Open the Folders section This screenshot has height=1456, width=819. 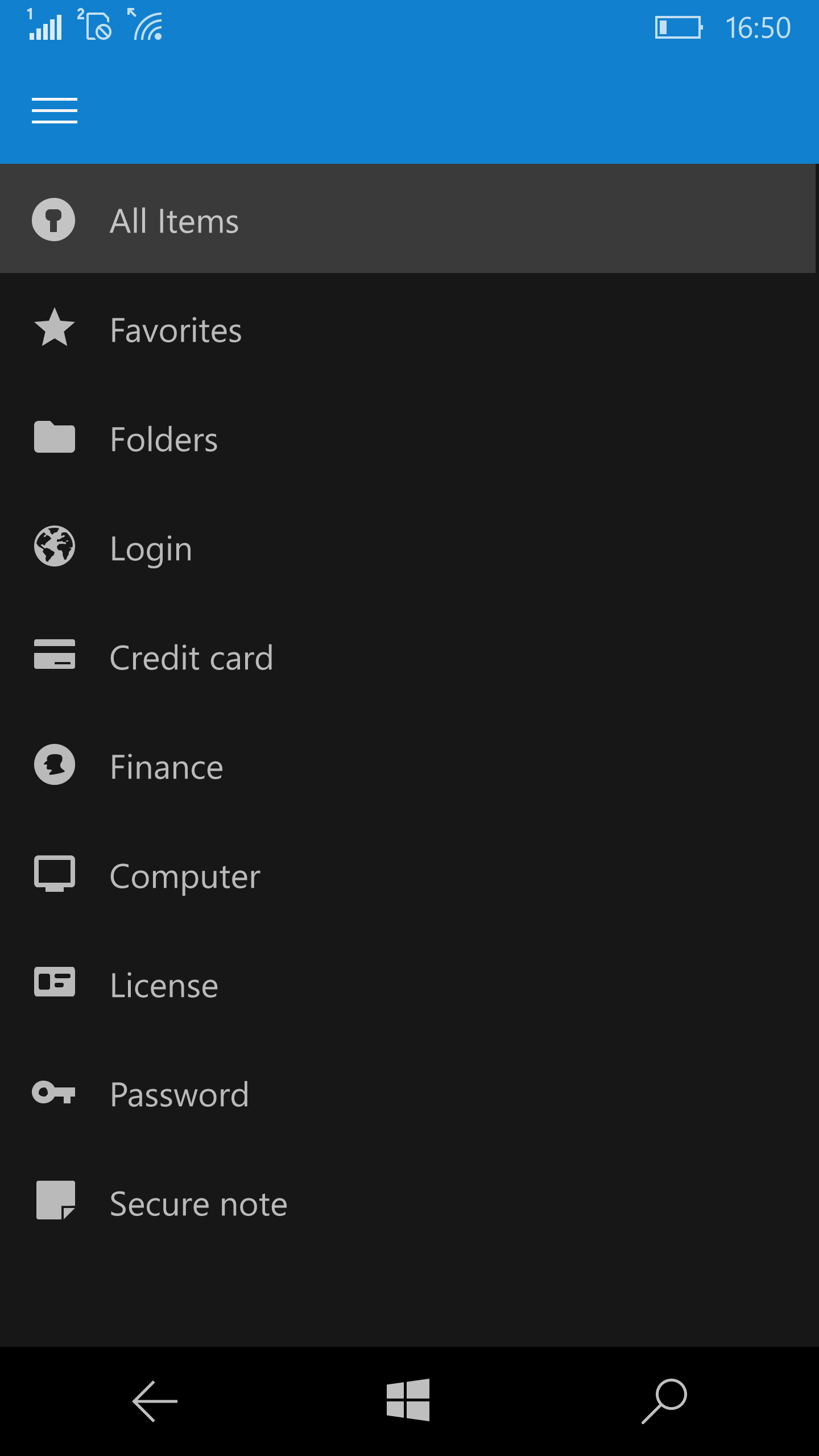tap(408, 437)
